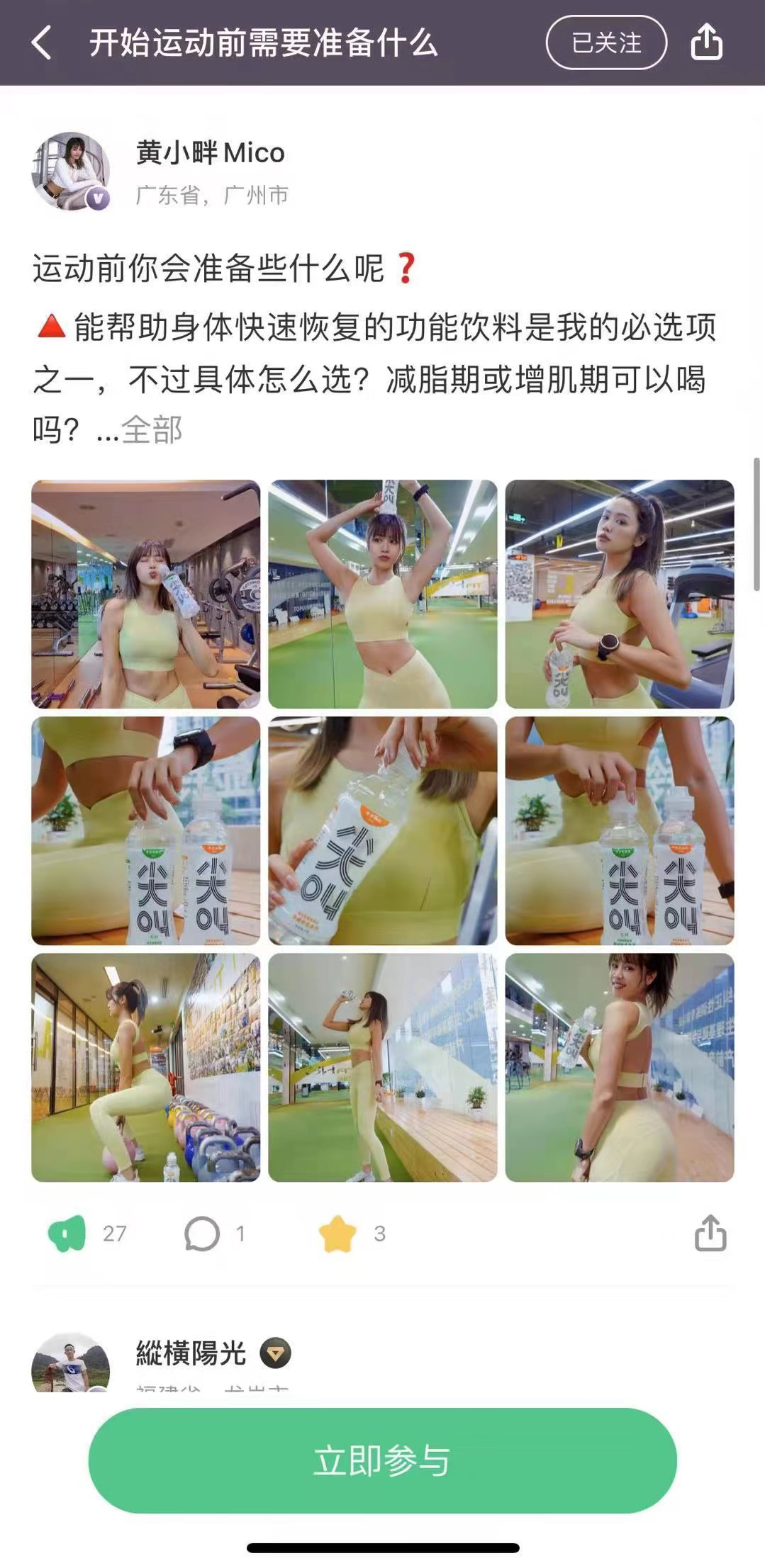
Task: Like 黄小畔Mico's post
Action: pyautogui.click(x=67, y=1234)
